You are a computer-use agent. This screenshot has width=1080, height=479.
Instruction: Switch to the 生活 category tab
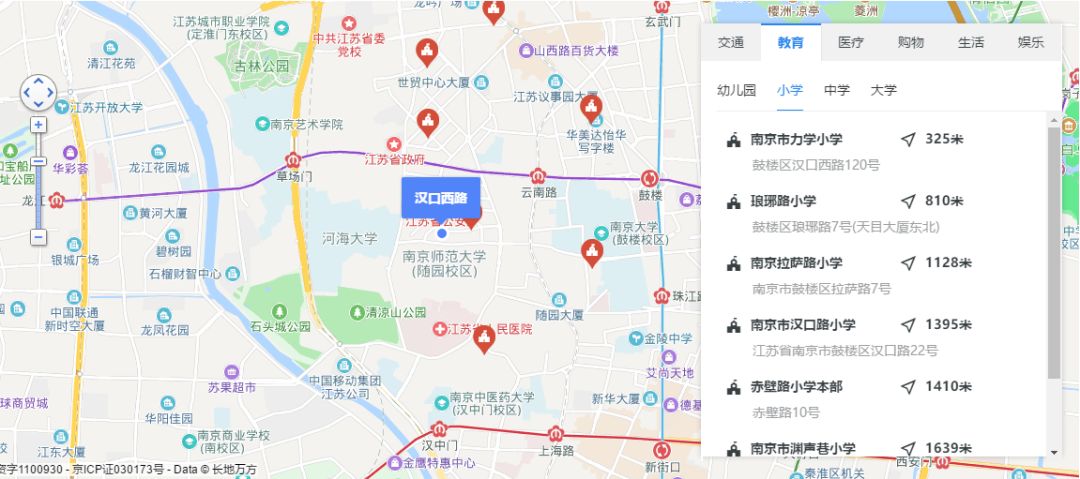pos(971,42)
